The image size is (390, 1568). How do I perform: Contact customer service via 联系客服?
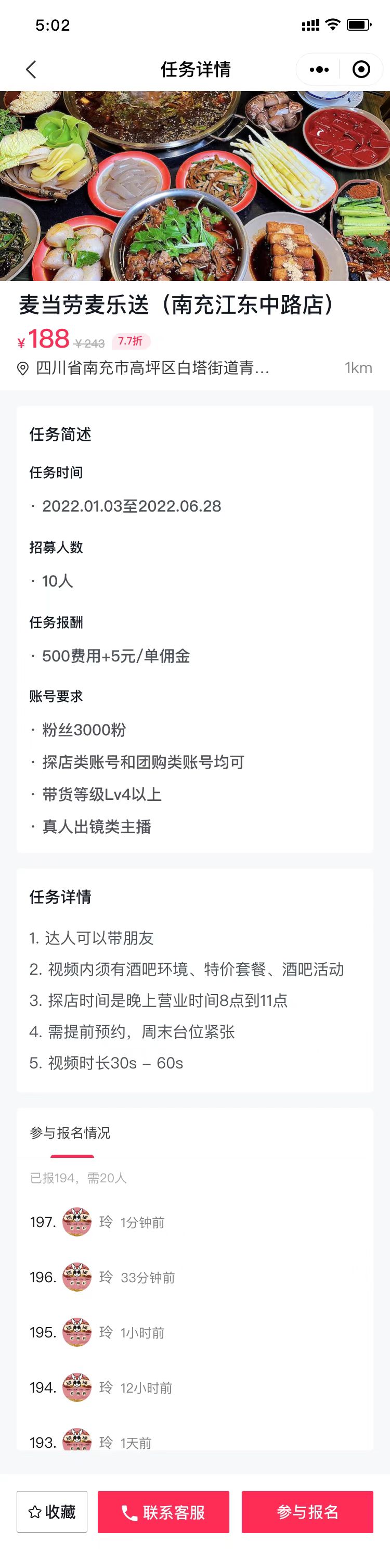point(163,1511)
